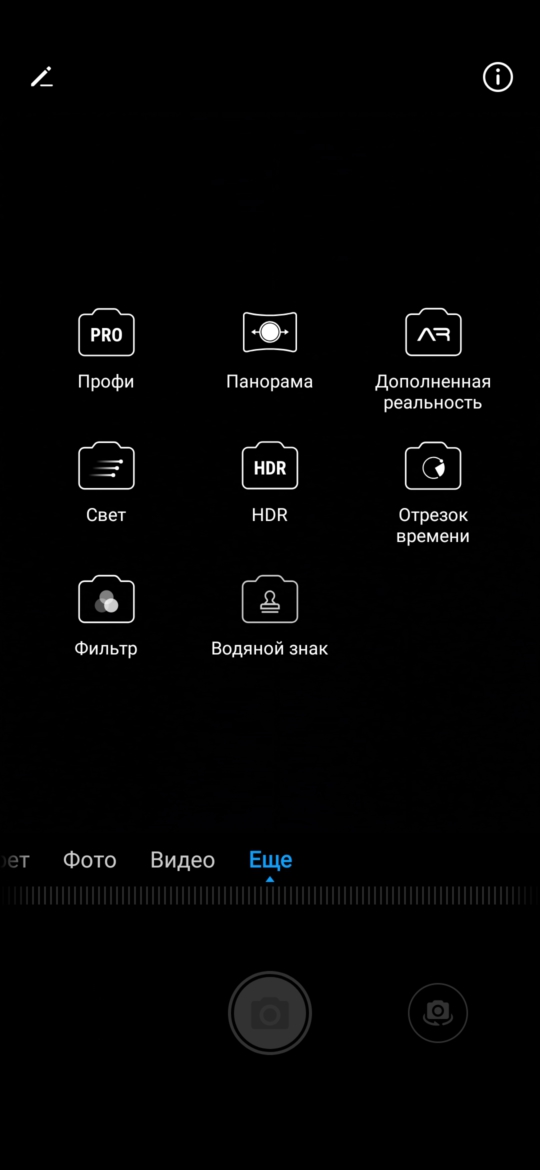540x1170 pixels.
Task: Open Водяной знак mode
Action: point(269,616)
